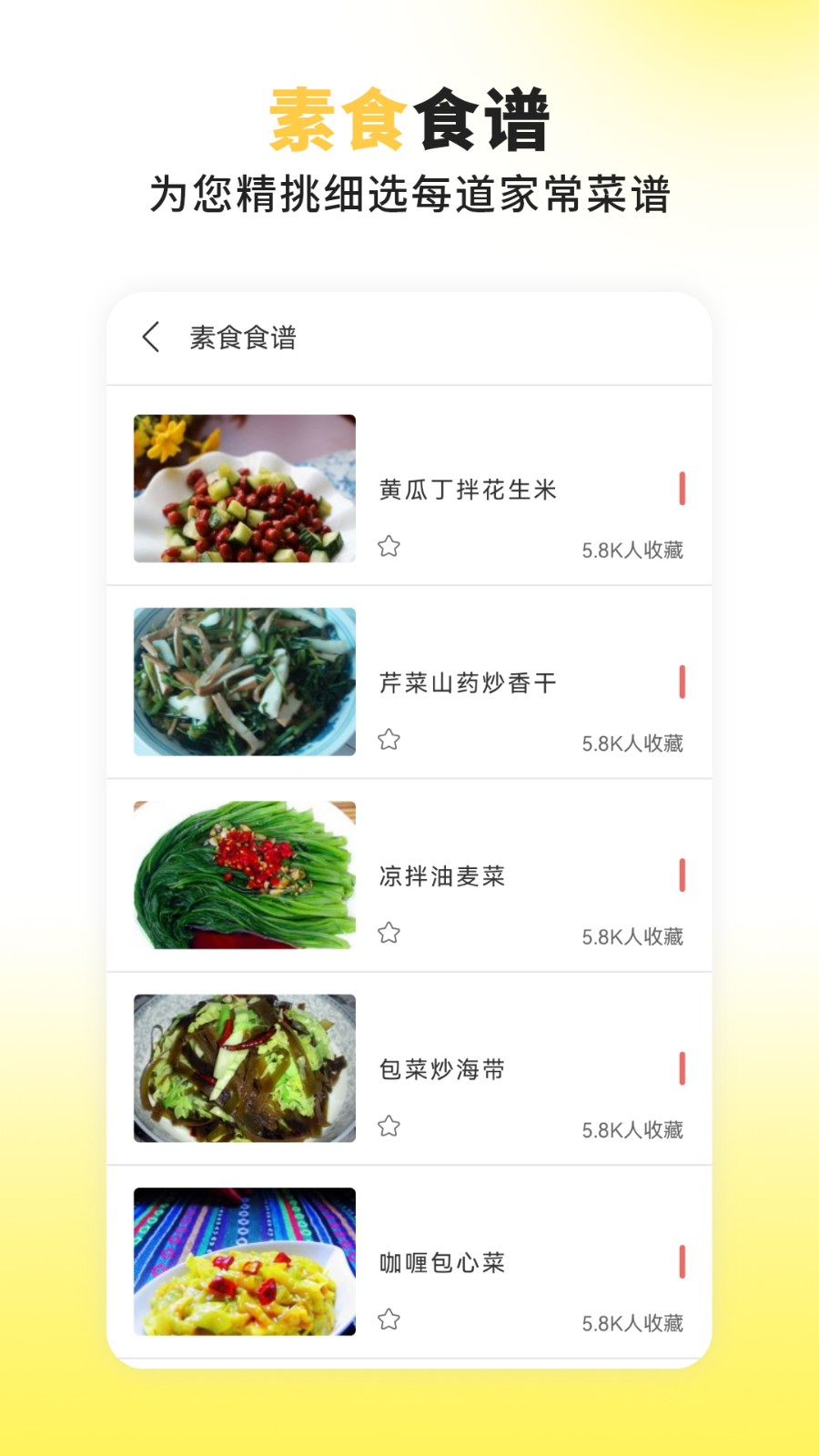Open the 包菜炒海带 photo thumbnail
Image resolution: width=819 pixels, height=1456 pixels.
pyautogui.click(x=244, y=1069)
